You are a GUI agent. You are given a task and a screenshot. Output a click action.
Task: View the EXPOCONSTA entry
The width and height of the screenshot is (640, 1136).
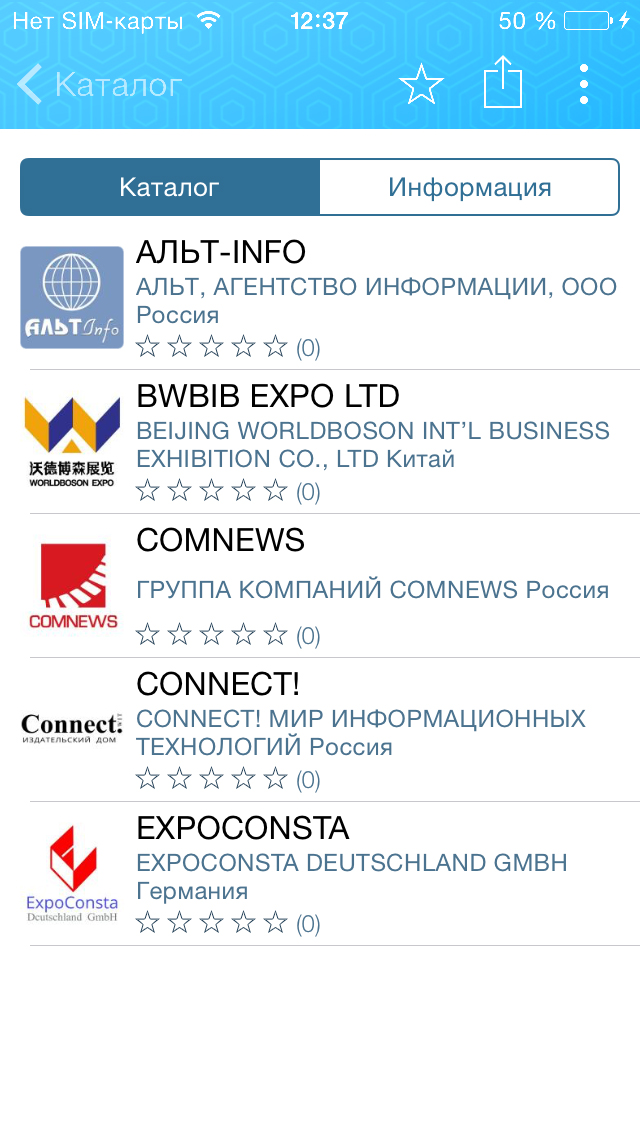pyautogui.click(x=320, y=874)
